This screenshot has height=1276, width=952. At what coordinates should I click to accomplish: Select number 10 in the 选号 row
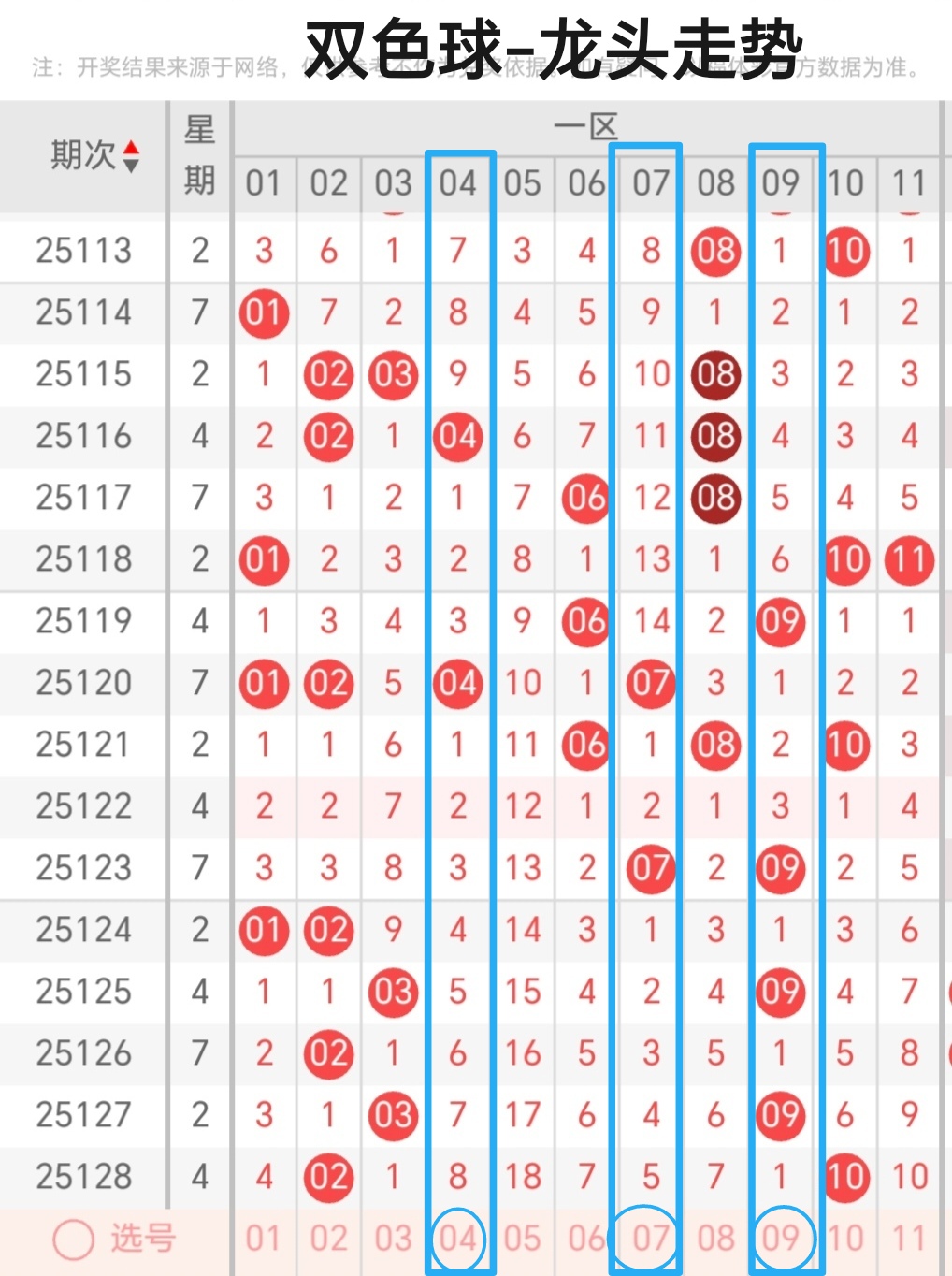pos(844,1239)
